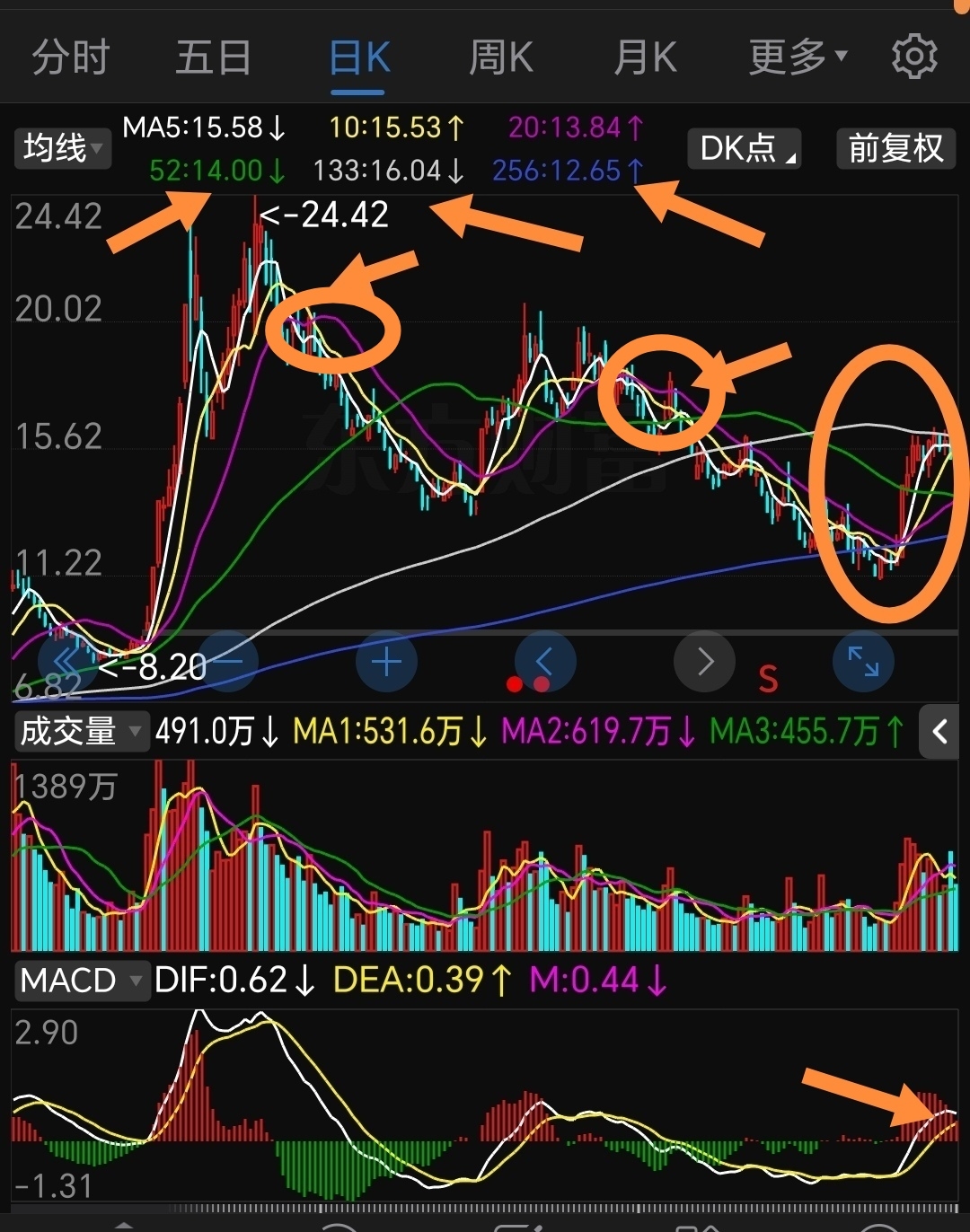Move the chart left one step
Screen dimensions: 970x1232
[x=545, y=663]
